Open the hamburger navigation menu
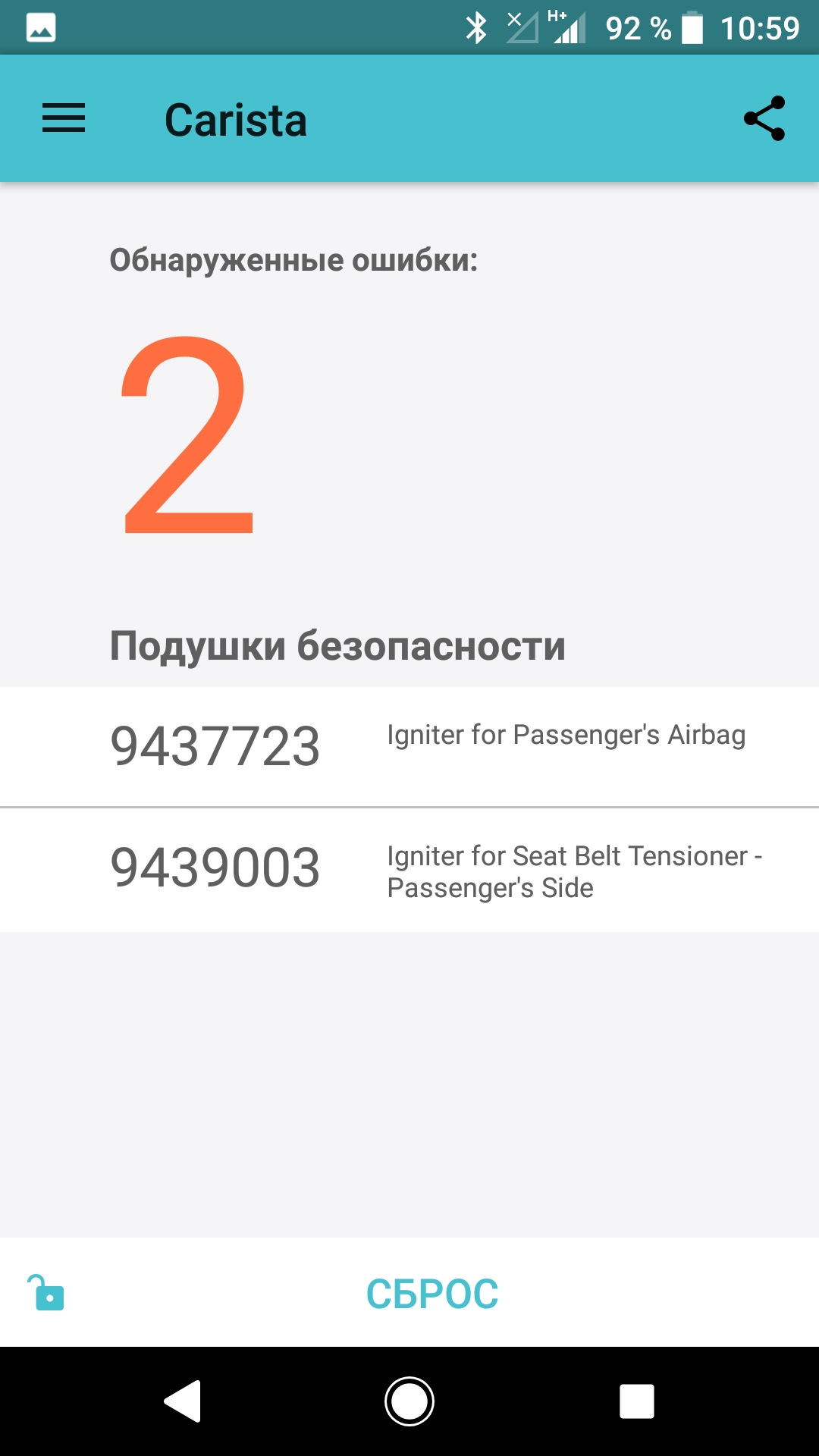Image resolution: width=819 pixels, height=1456 pixels. click(x=64, y=119)
